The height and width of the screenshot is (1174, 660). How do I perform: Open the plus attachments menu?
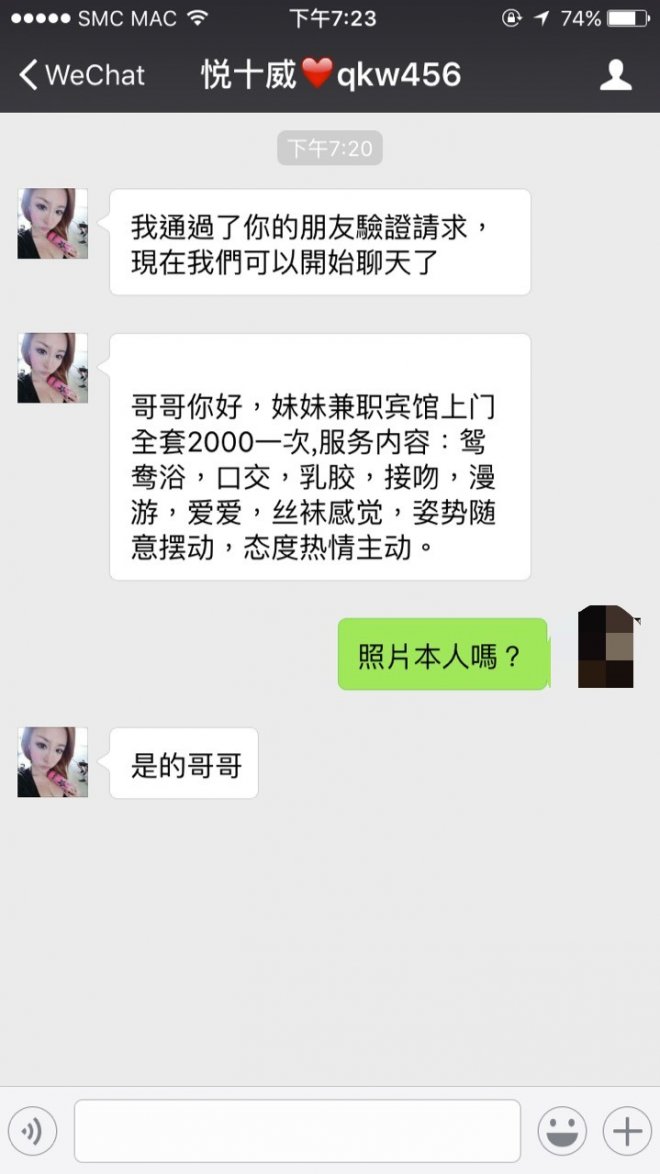pyautogui.click(x=626, y=1131)
